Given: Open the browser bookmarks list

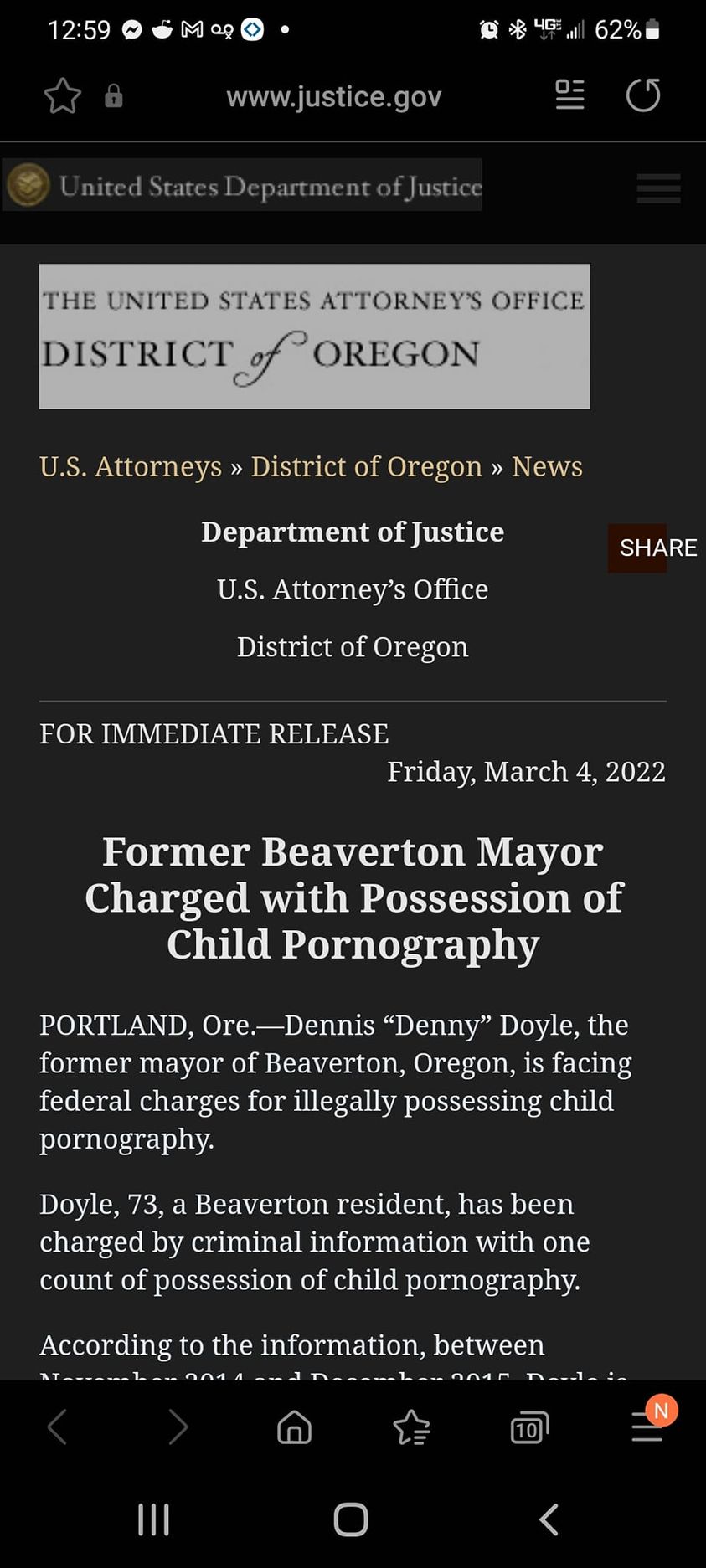Looking at the screenshot, I should pos(411,1427).
